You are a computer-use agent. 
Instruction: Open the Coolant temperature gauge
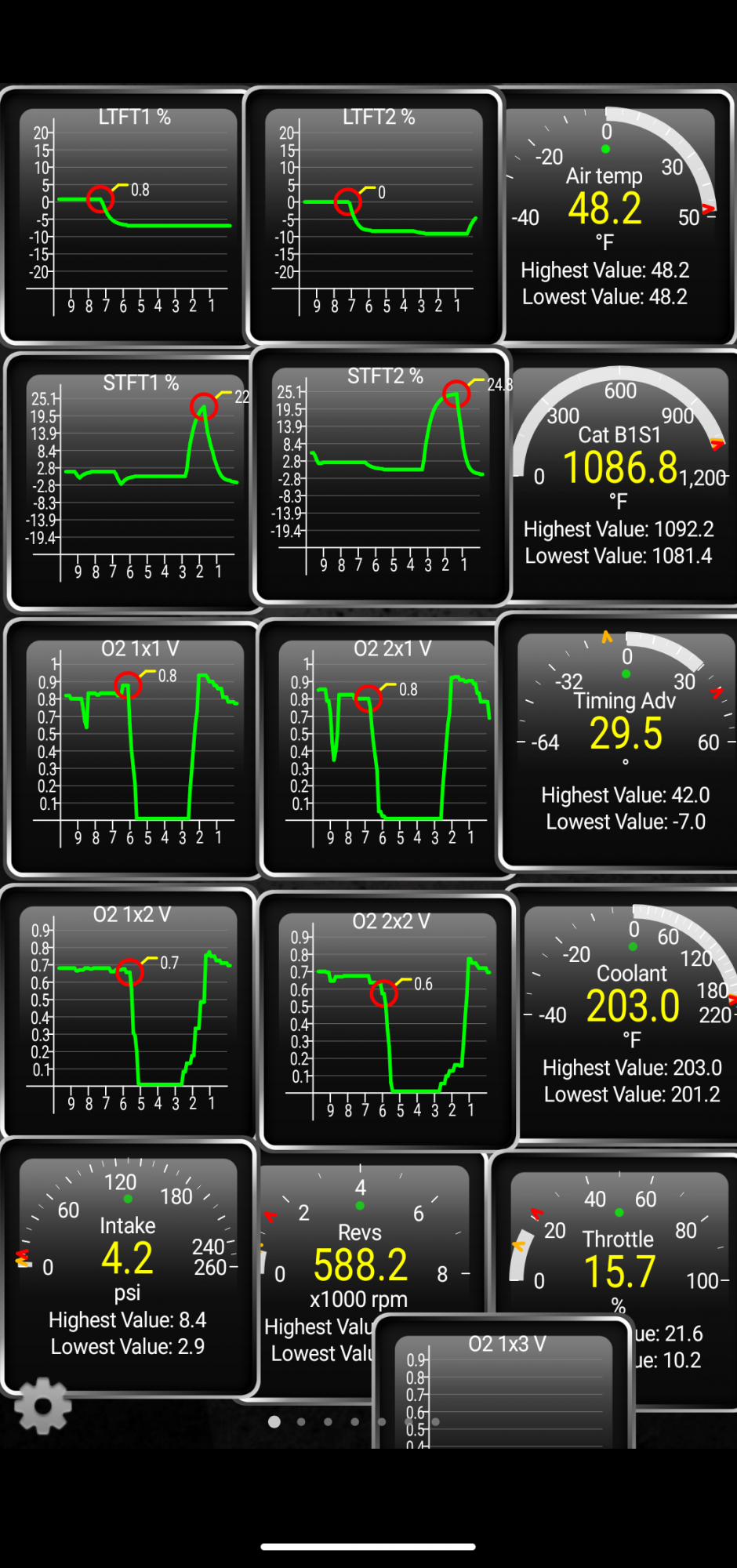[627, 1011]
